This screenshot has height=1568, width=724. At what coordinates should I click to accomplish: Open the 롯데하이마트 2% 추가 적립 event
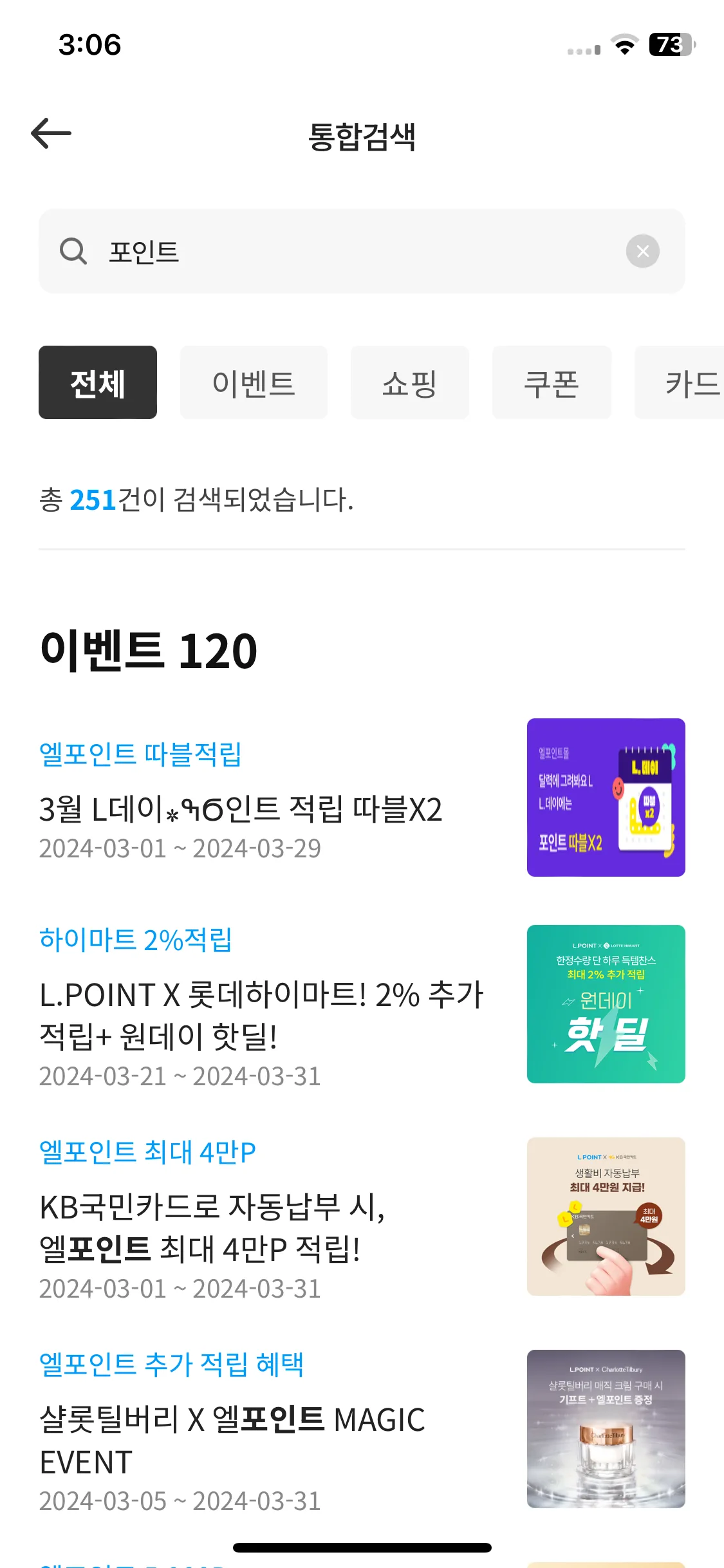(x=362, y=1005)
